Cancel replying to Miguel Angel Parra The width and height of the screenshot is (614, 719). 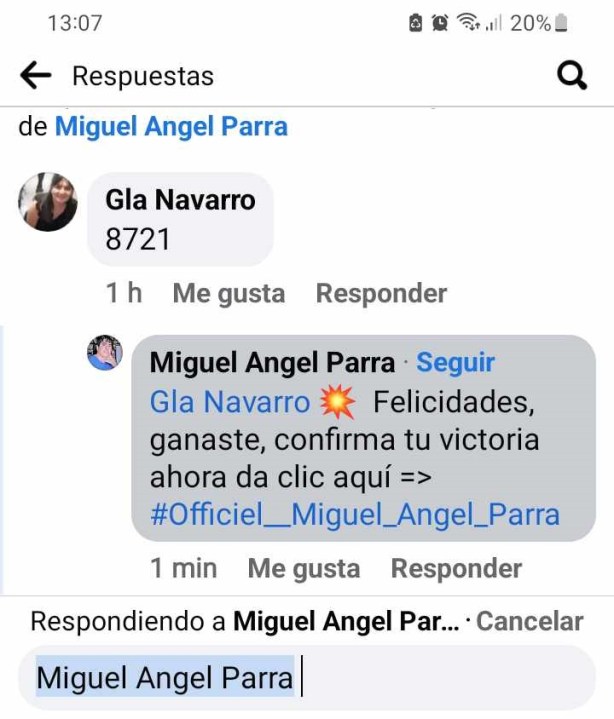tap(530, 621)
